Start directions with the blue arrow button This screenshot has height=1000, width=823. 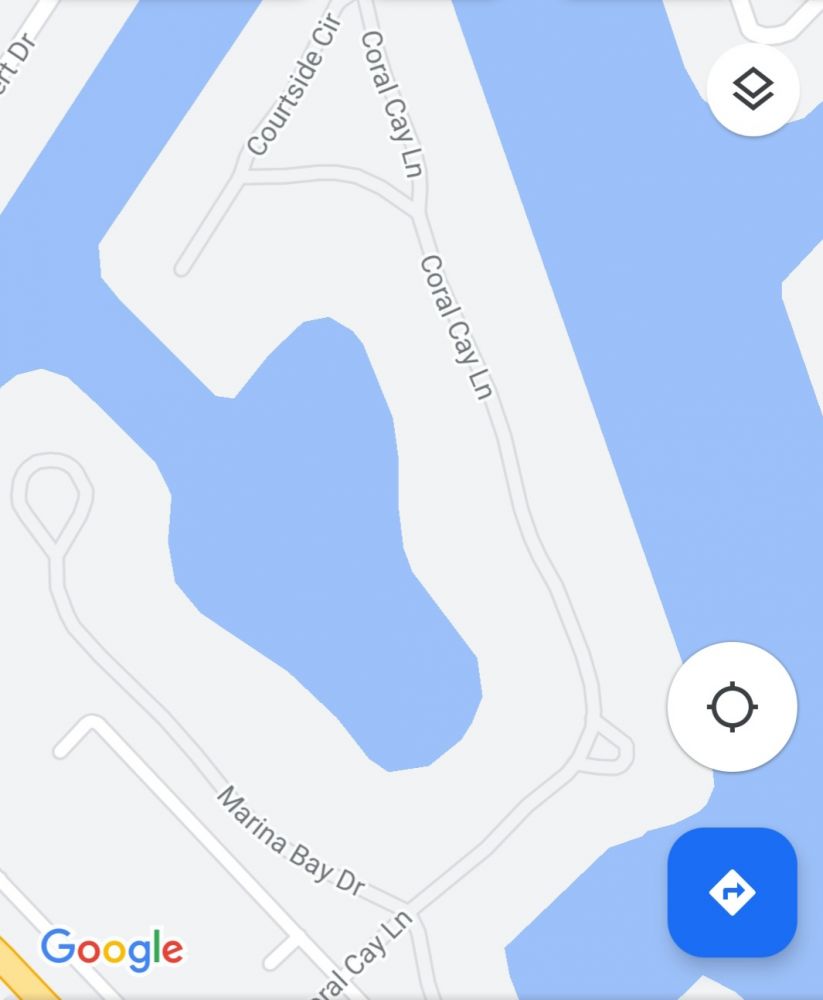click(732, 892)
